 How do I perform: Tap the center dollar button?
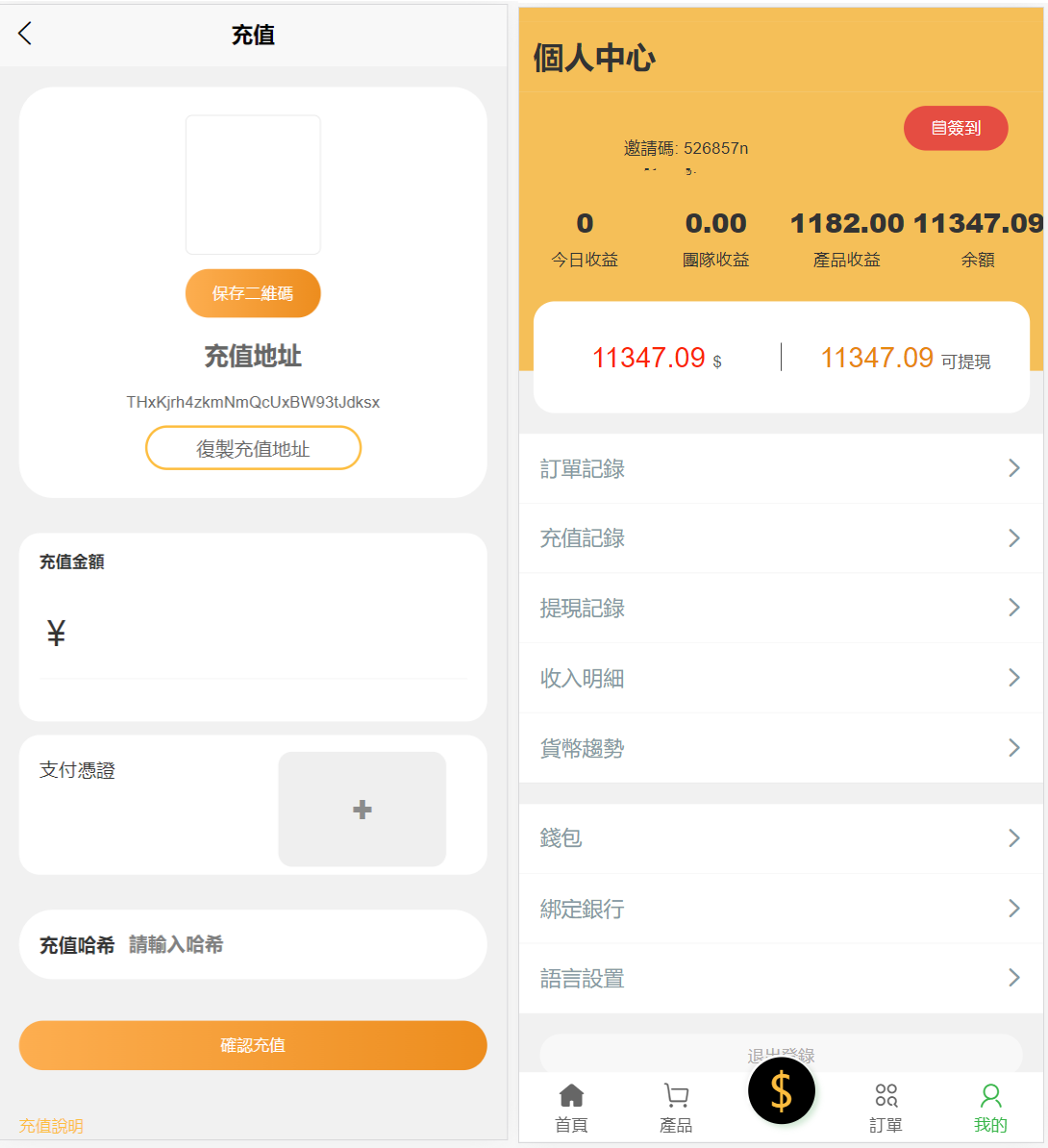pos(781,1091)
